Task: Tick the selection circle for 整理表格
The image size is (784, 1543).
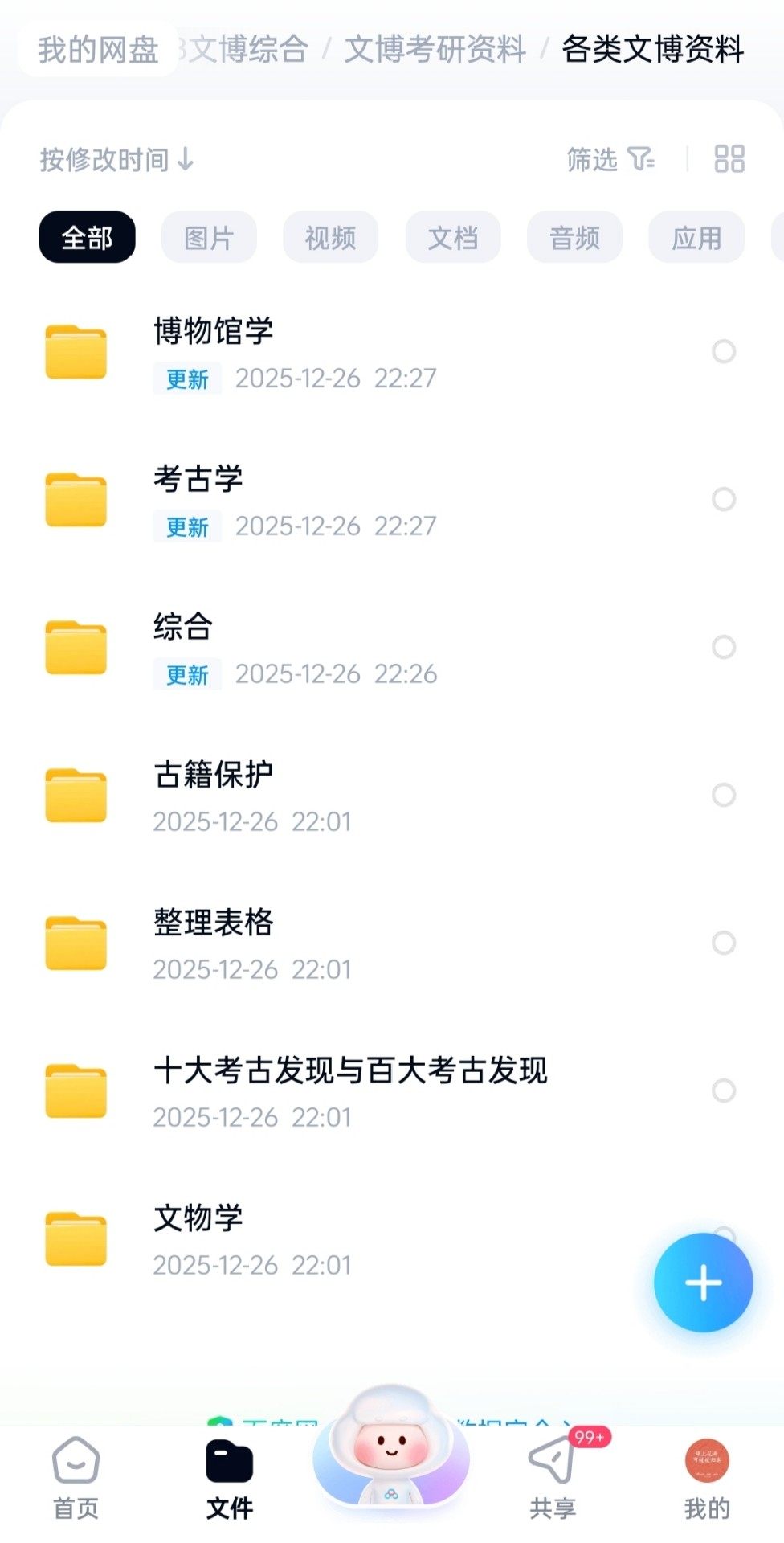Action: point(723,943)
